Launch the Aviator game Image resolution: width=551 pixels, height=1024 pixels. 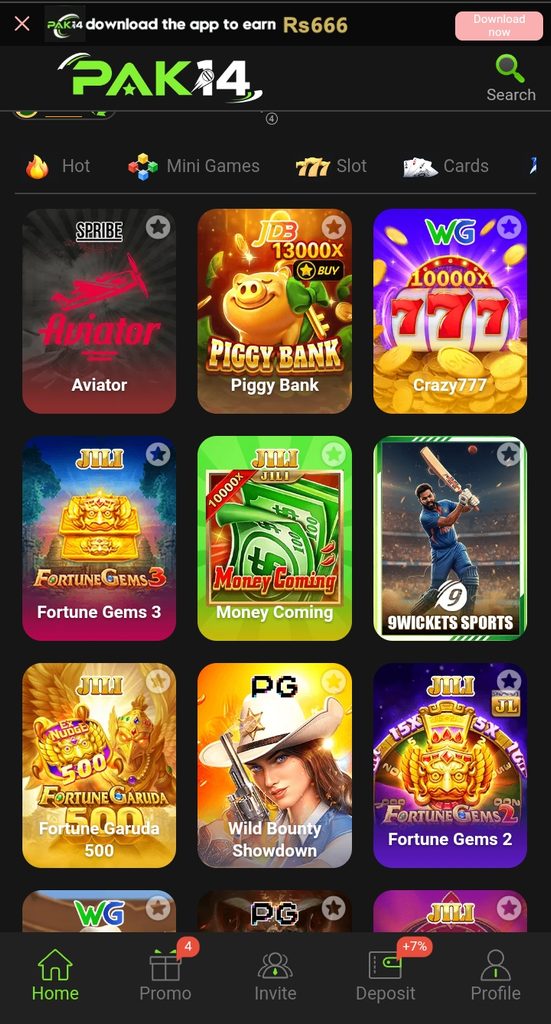point(99,311)
